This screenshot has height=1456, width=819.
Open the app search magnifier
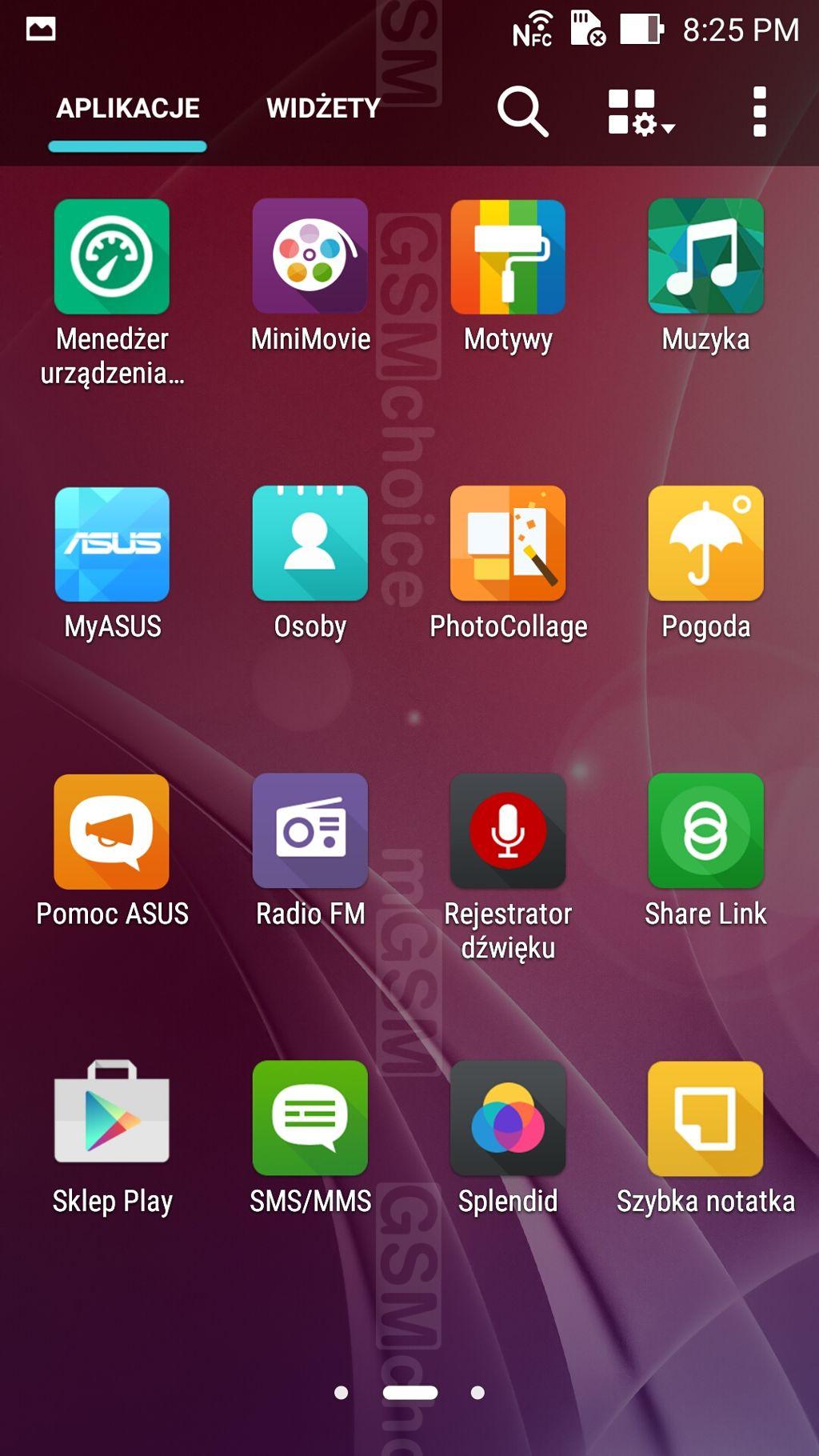[522, 111]
